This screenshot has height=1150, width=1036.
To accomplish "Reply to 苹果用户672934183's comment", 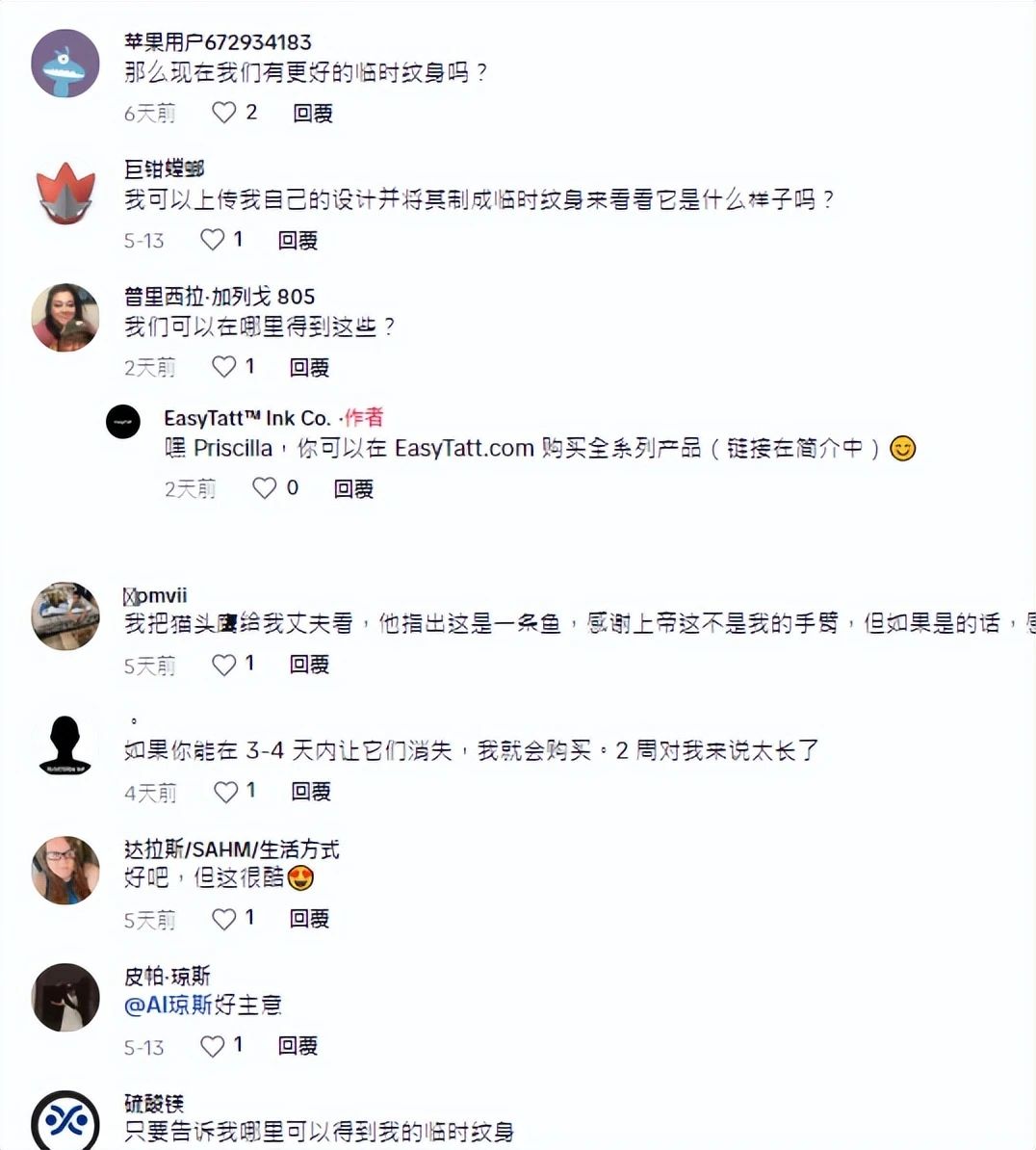I will coord(312,114).
